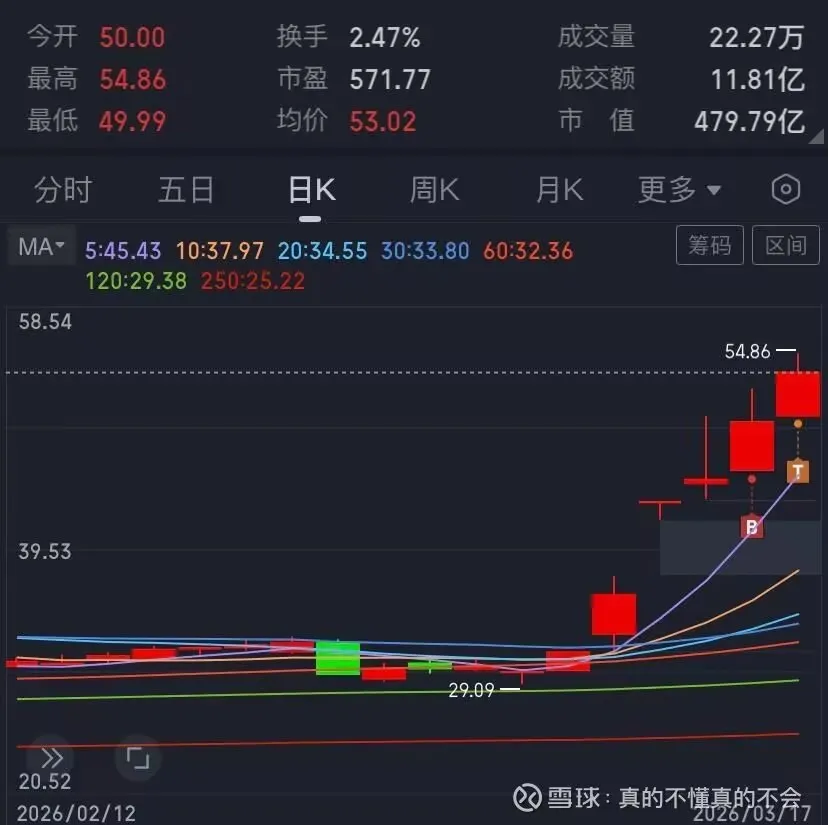Switch to the 分时 chart tab
The width and height of the screenshot is (828, 825).
[62, 189]
